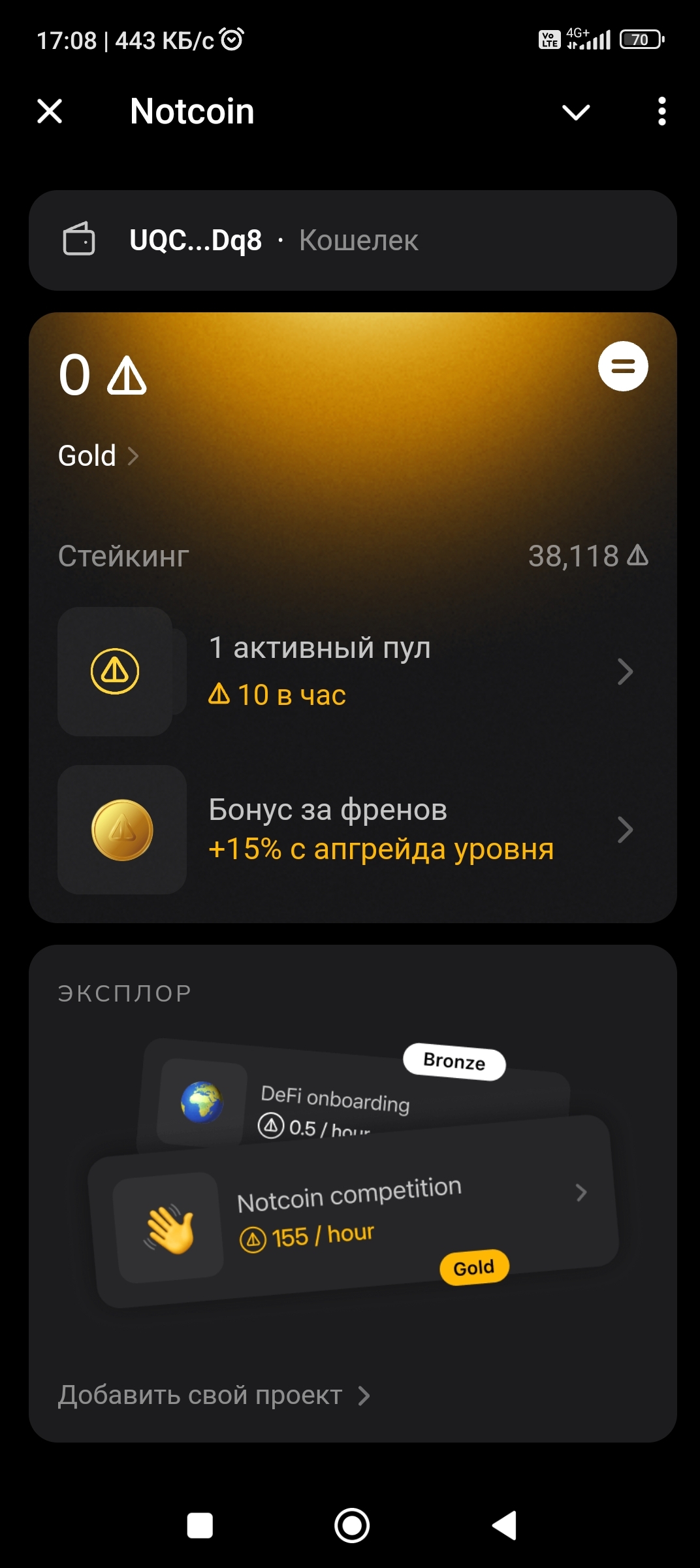Open Бонус за френов row
Viewport: 700px width, 1568px height.
click(x=353, y=830)
